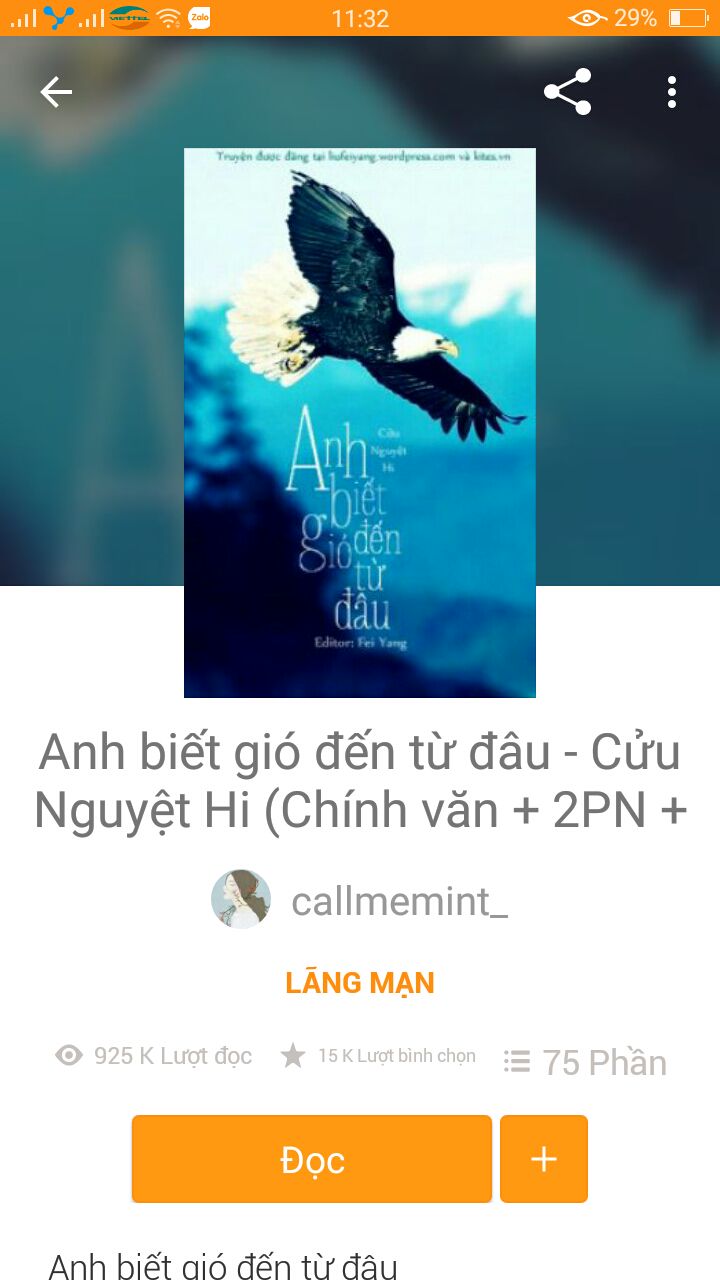Share this story
The image size is (720, 1280).
568,92
